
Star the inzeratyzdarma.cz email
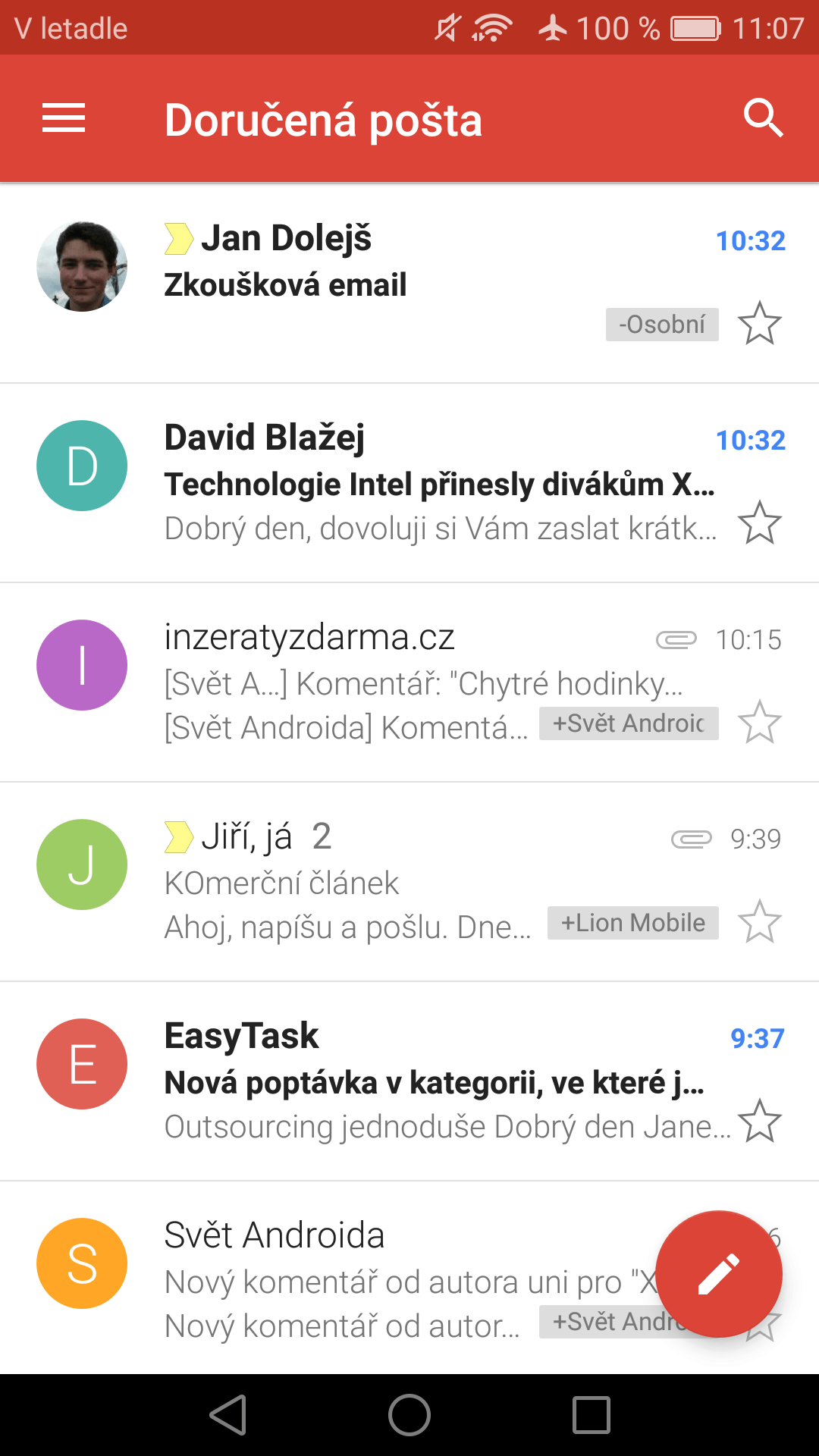click(759, 723)
